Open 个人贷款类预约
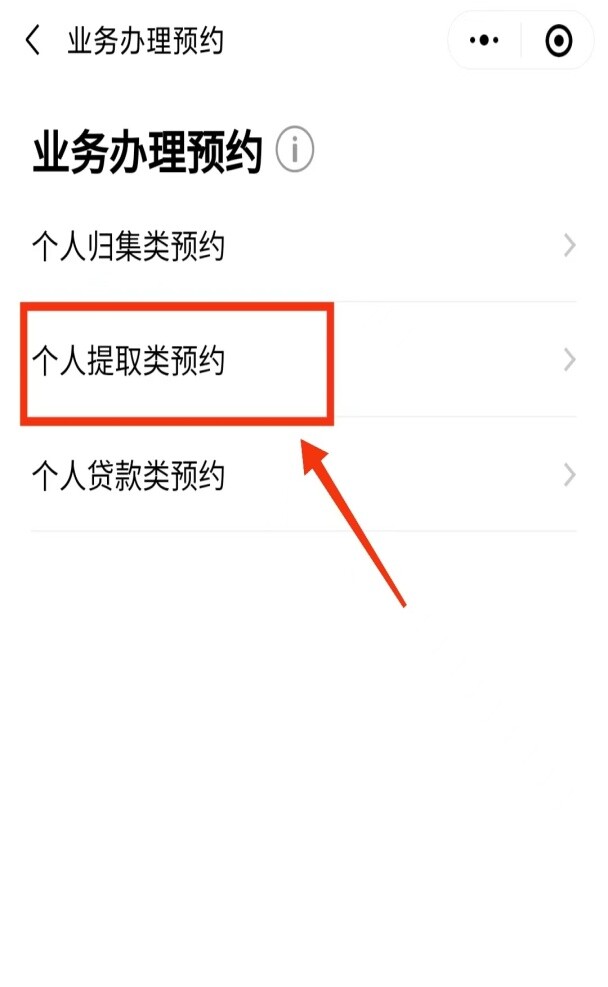Image resolution: width=608 pixels, height=987 pixels. coord(300,475)
